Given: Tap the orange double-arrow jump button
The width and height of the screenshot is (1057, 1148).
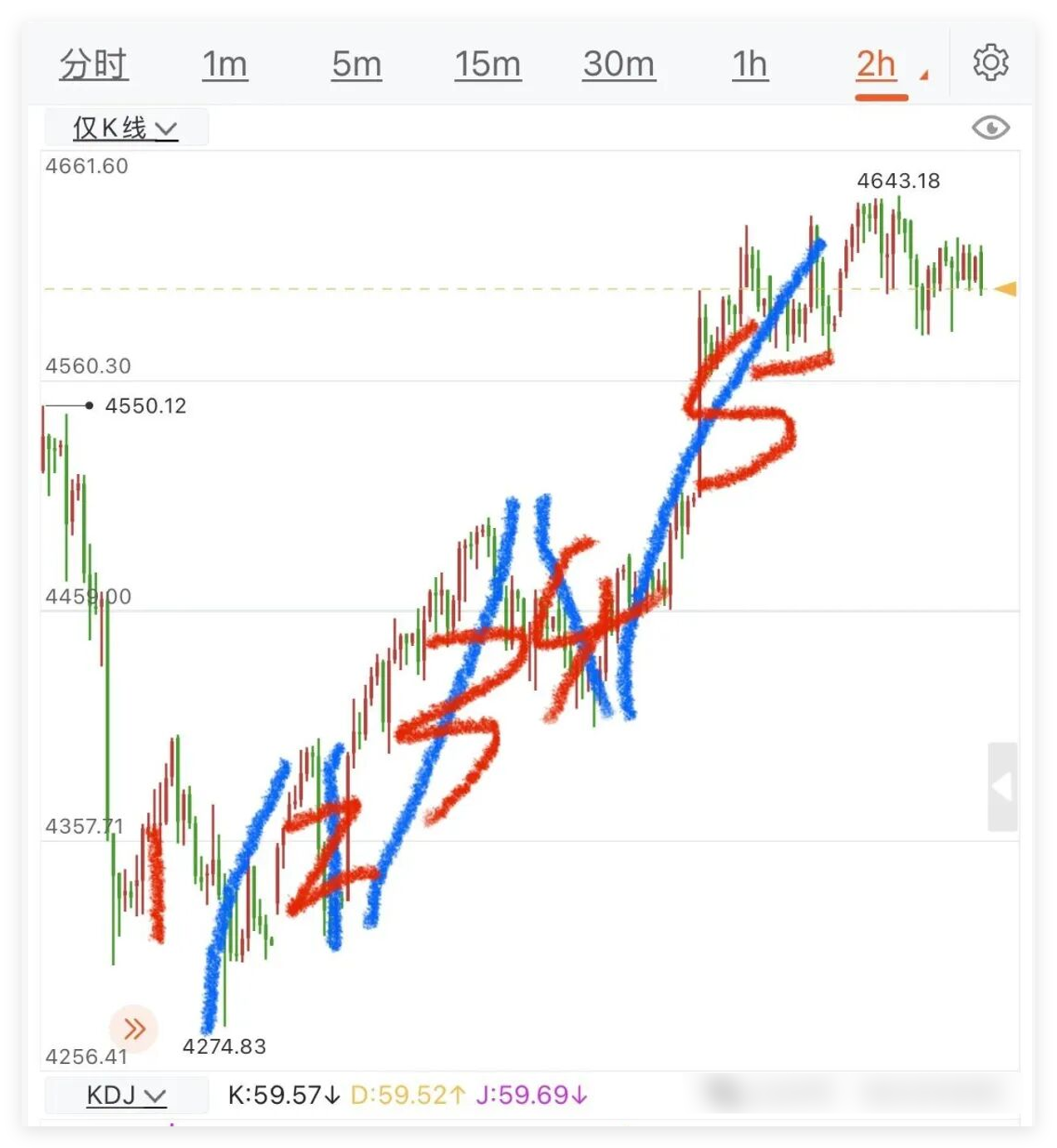Looking at the screenshot, I should click(133, 1029).
